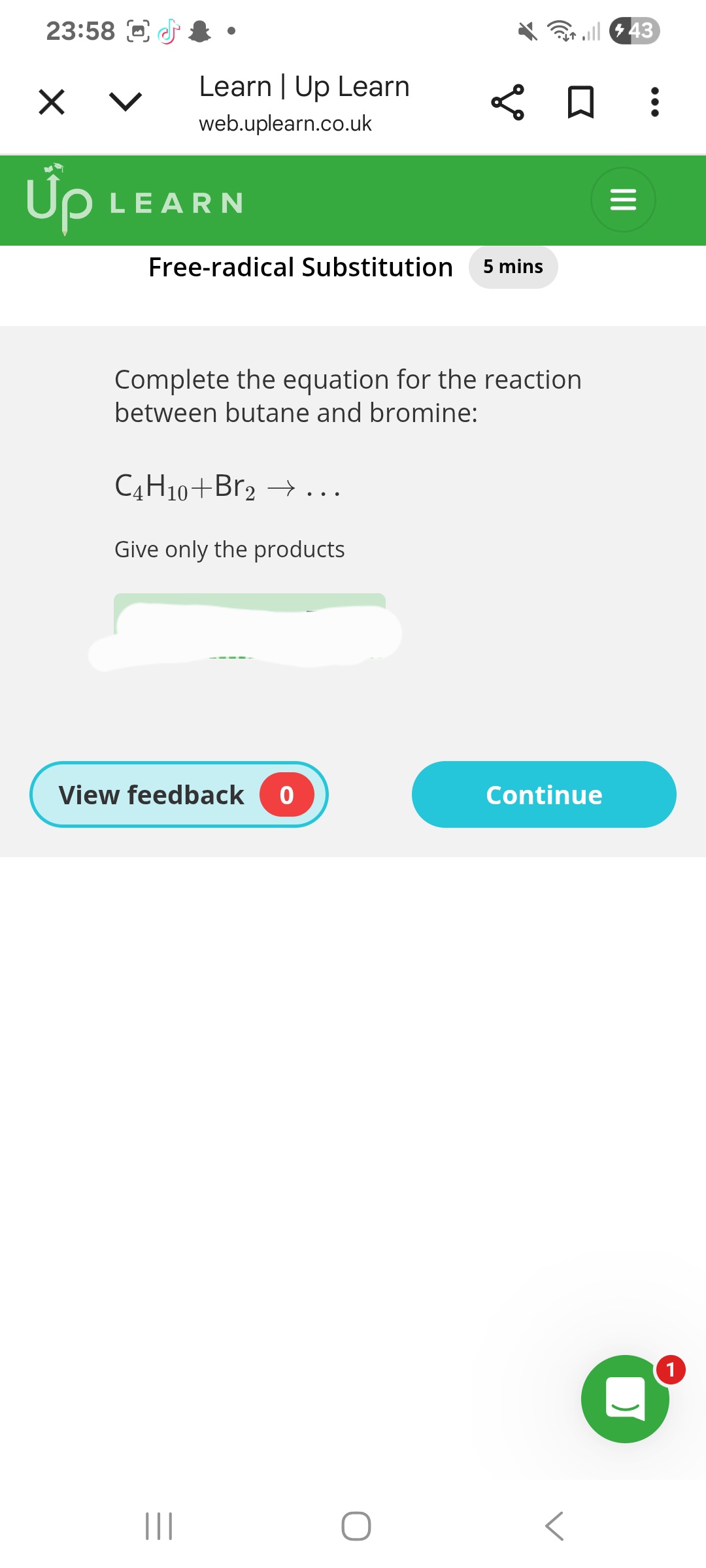Go back using system navigation
706x1568 pixels.
[x=554, y=1526]
